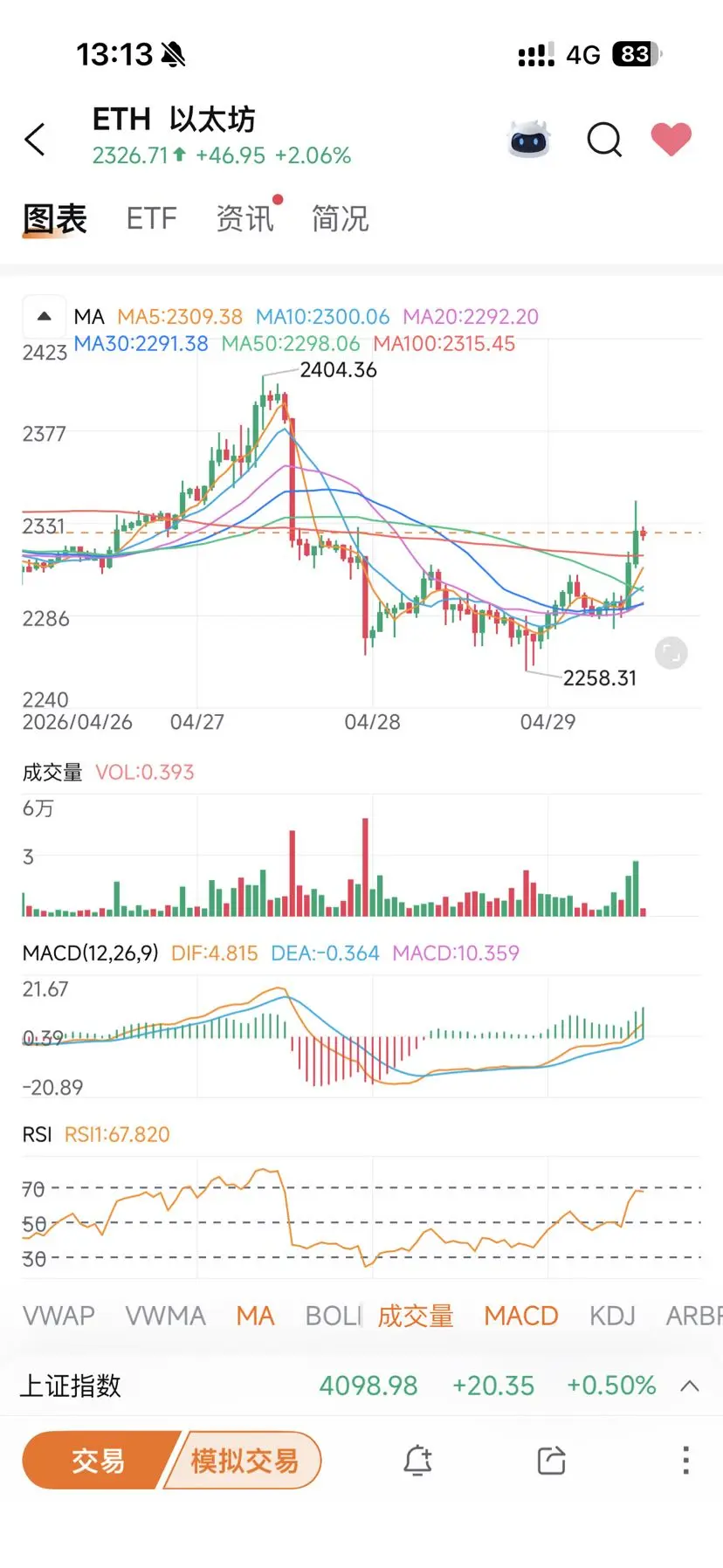Open the 简况 tab
This screenshot has width=723, height=1568.
(341, 218)
